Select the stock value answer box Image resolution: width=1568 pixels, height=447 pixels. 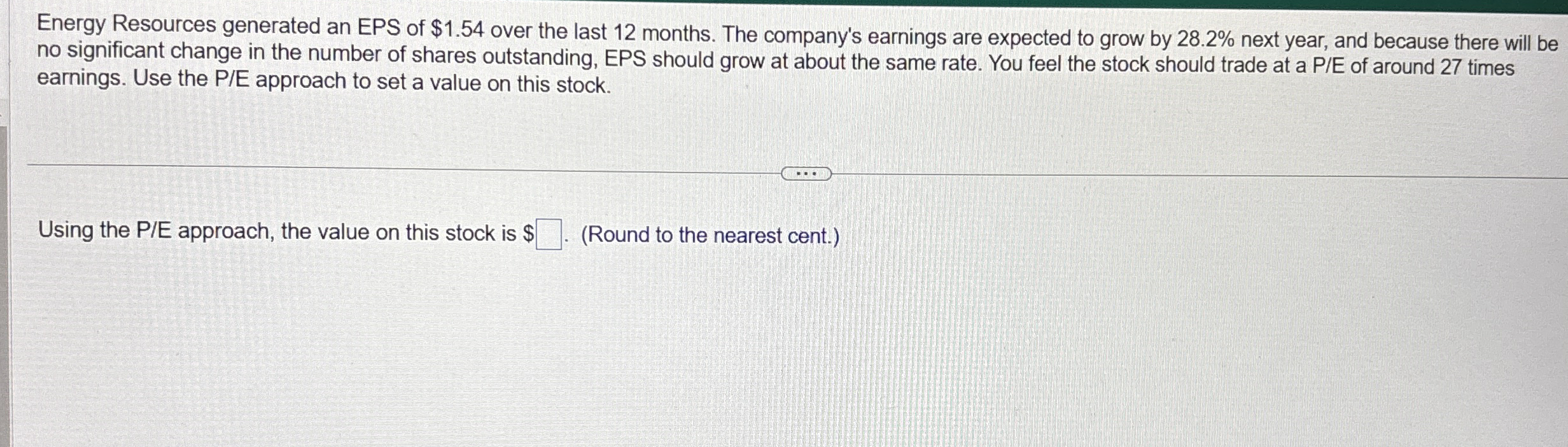pyautogui.click(x=549, y=234)
